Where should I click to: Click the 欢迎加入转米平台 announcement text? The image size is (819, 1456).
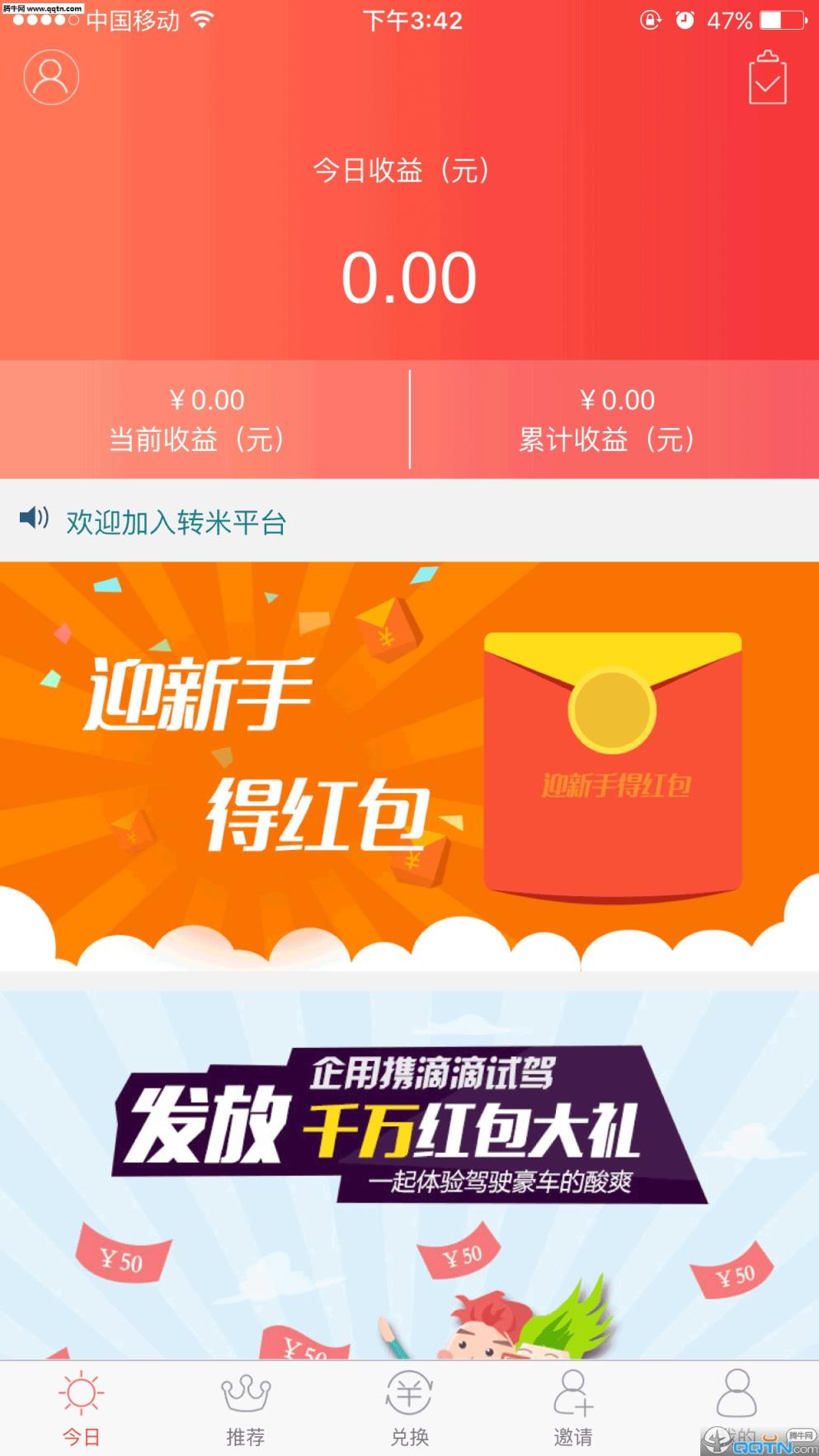(176, 520)
